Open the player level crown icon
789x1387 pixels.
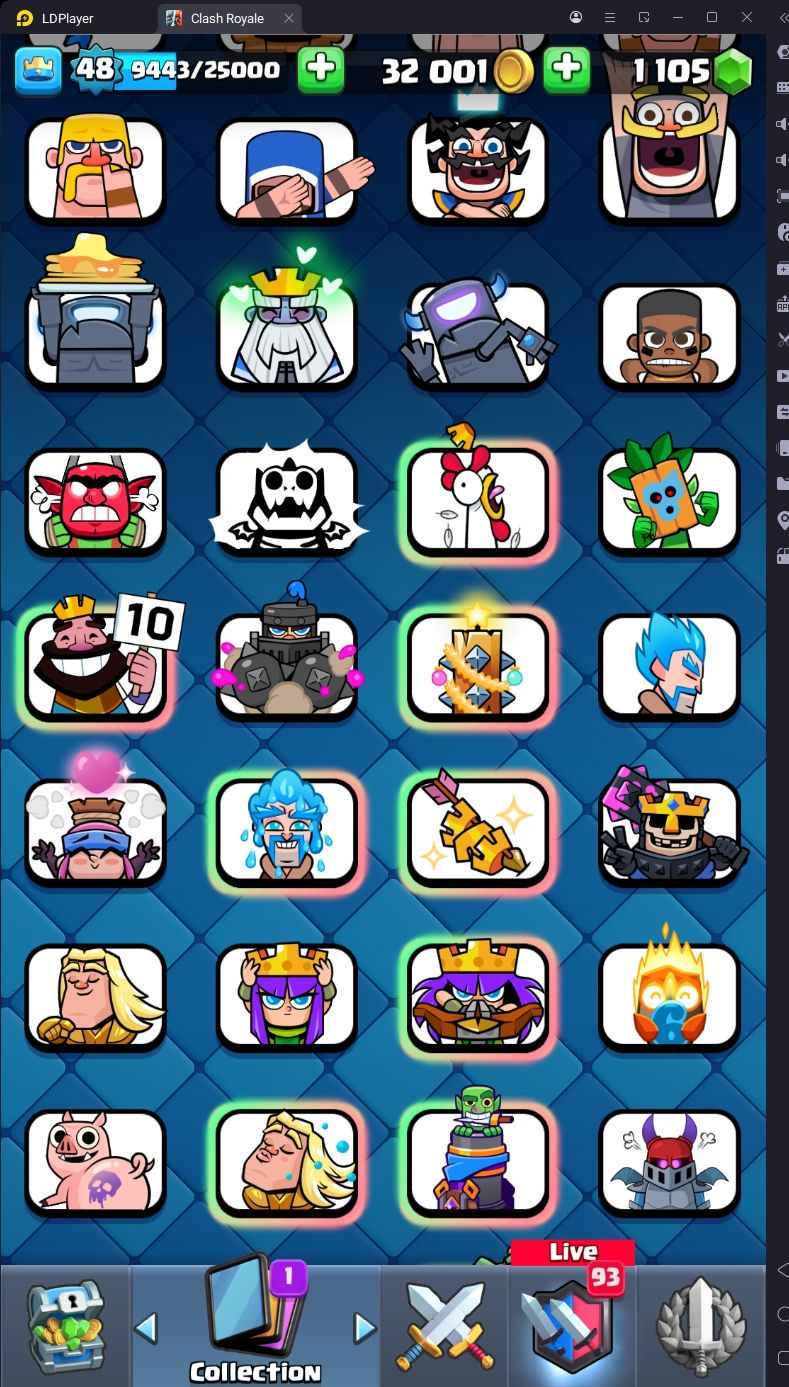38,69
